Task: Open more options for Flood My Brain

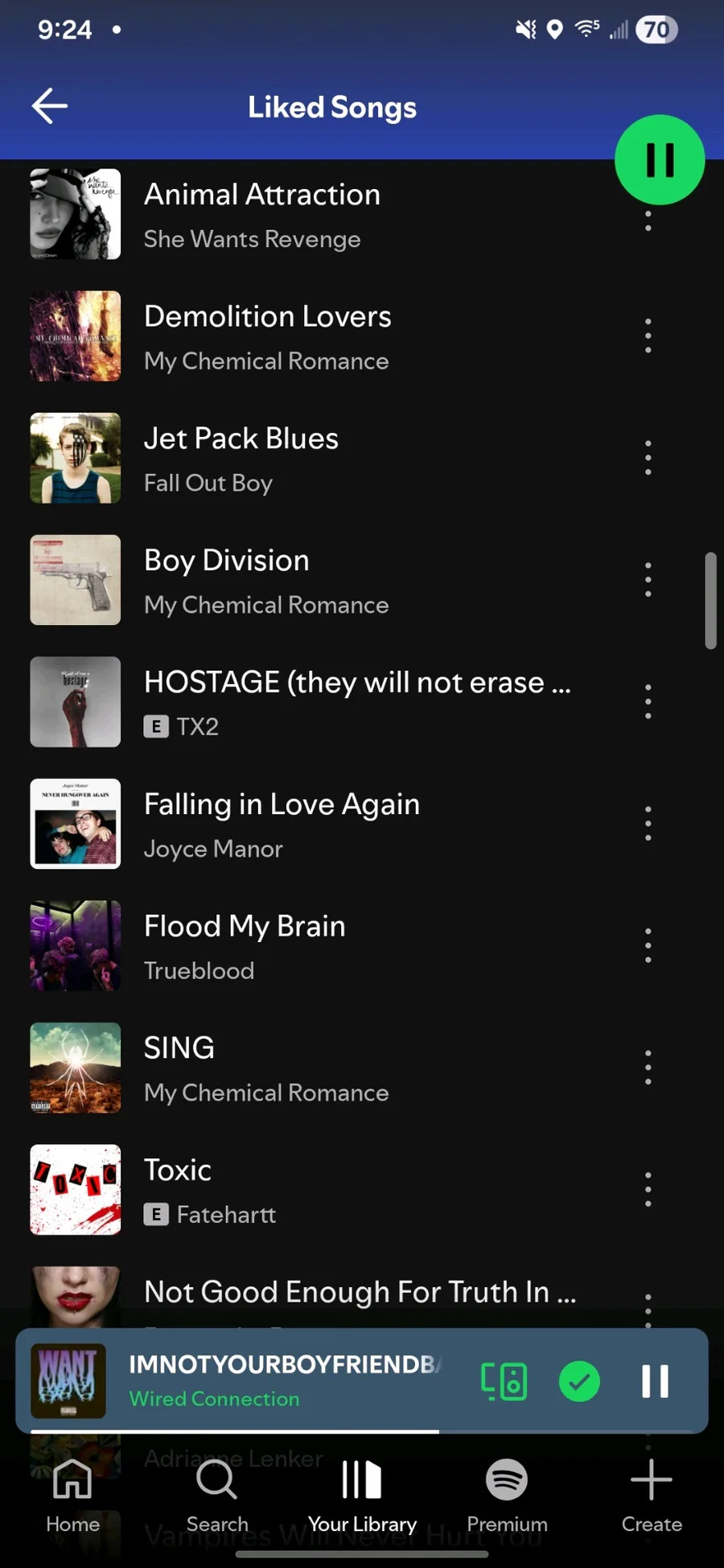Action: [648, 945]
